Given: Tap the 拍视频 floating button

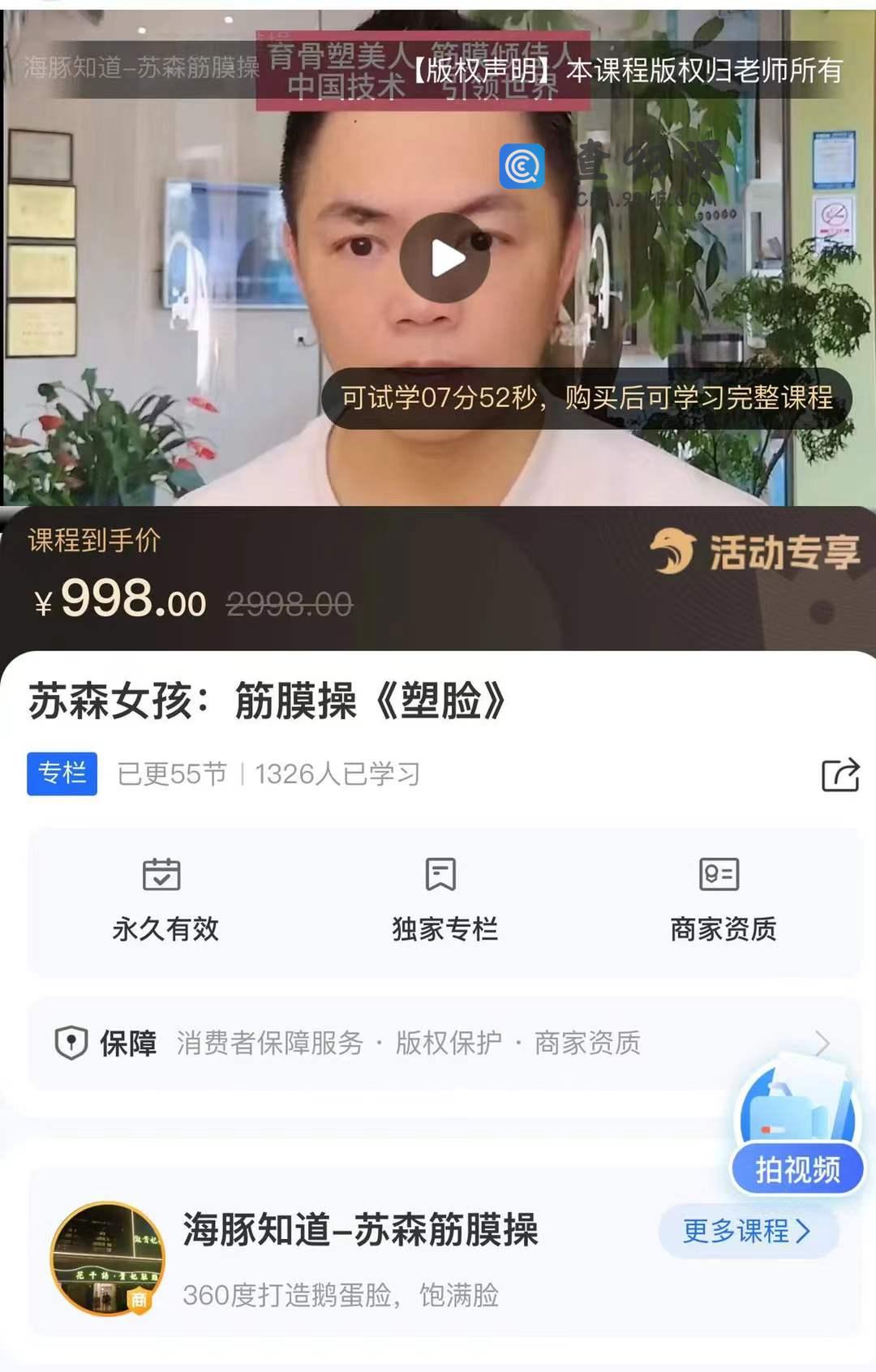Looking at the screenshot, I should [797, 1168].
